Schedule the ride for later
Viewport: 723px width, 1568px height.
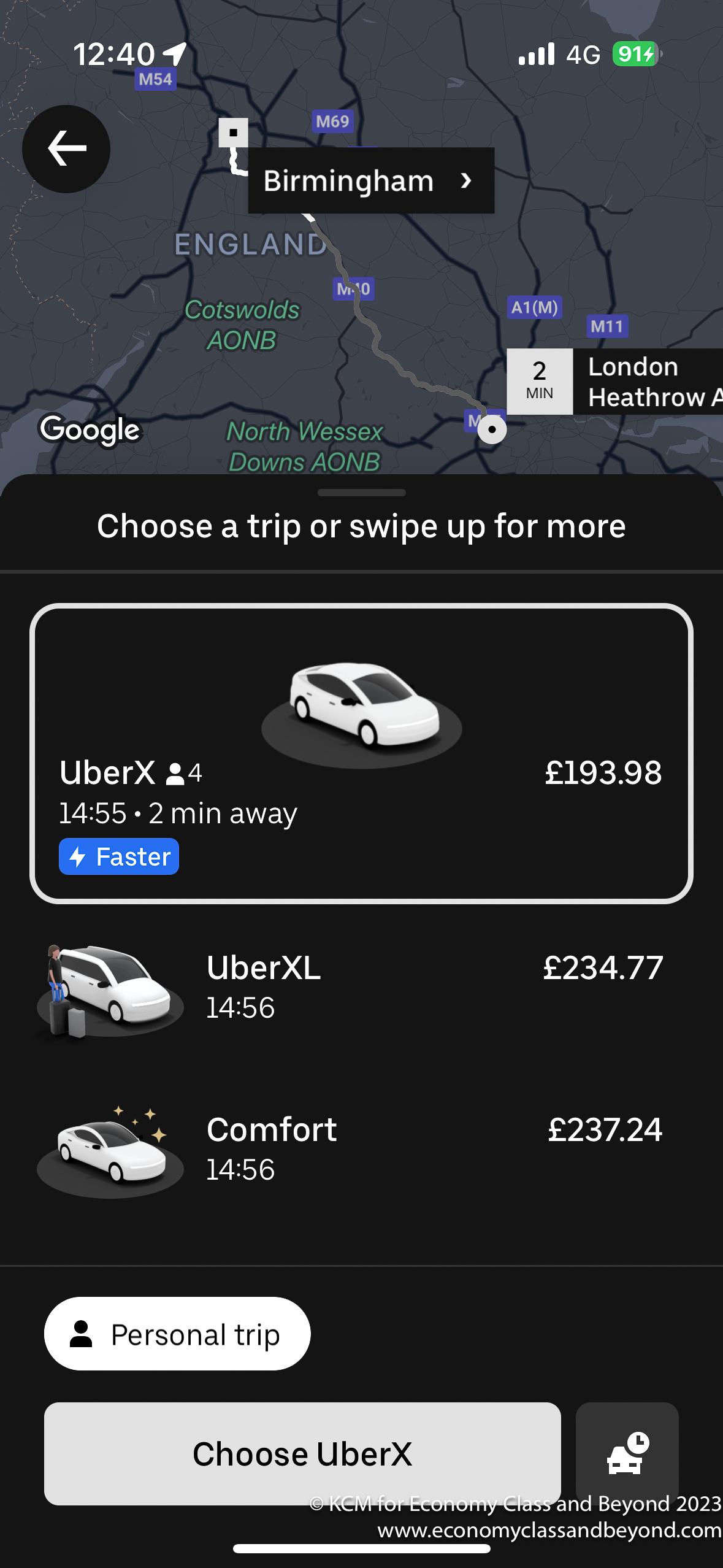click(x=627, y=1453)
